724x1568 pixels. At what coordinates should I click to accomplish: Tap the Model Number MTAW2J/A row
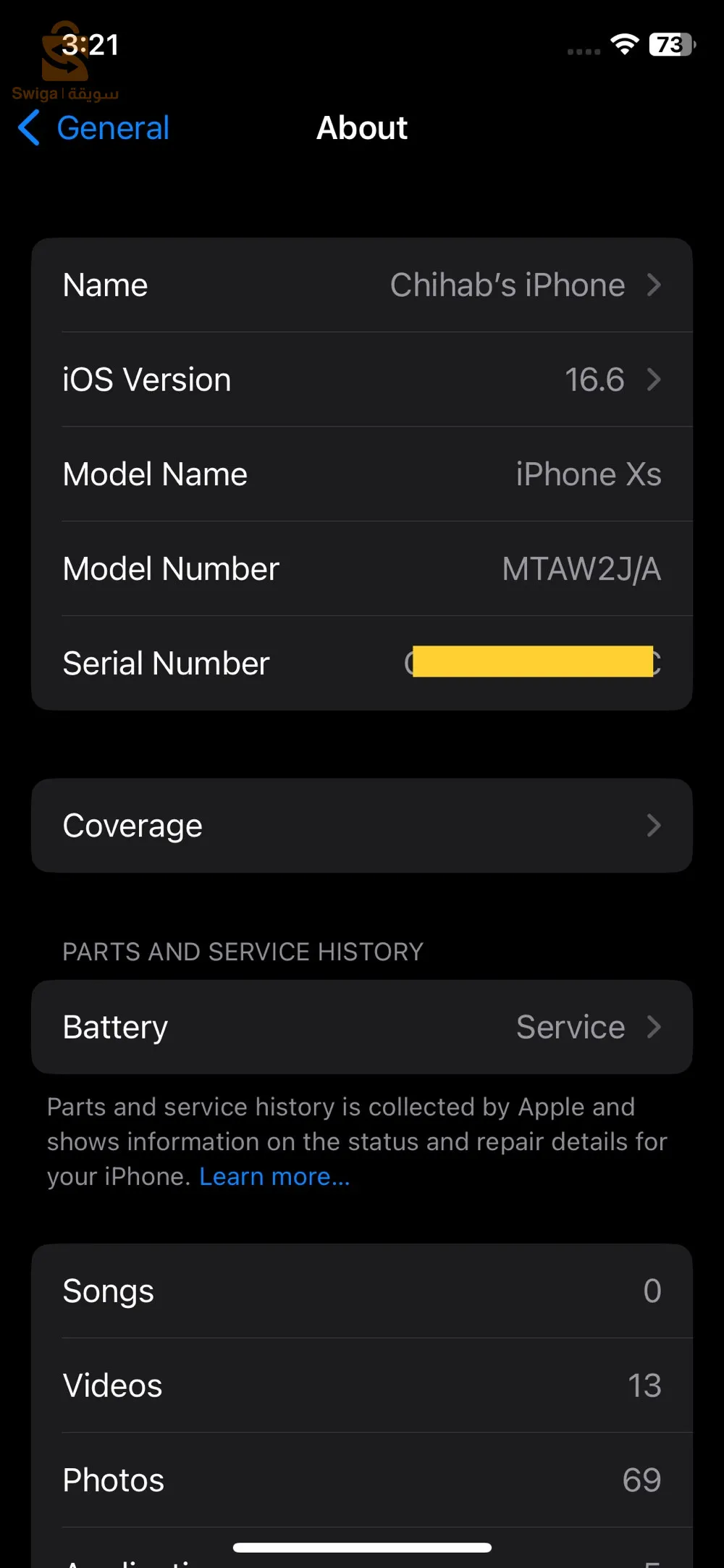362,569
